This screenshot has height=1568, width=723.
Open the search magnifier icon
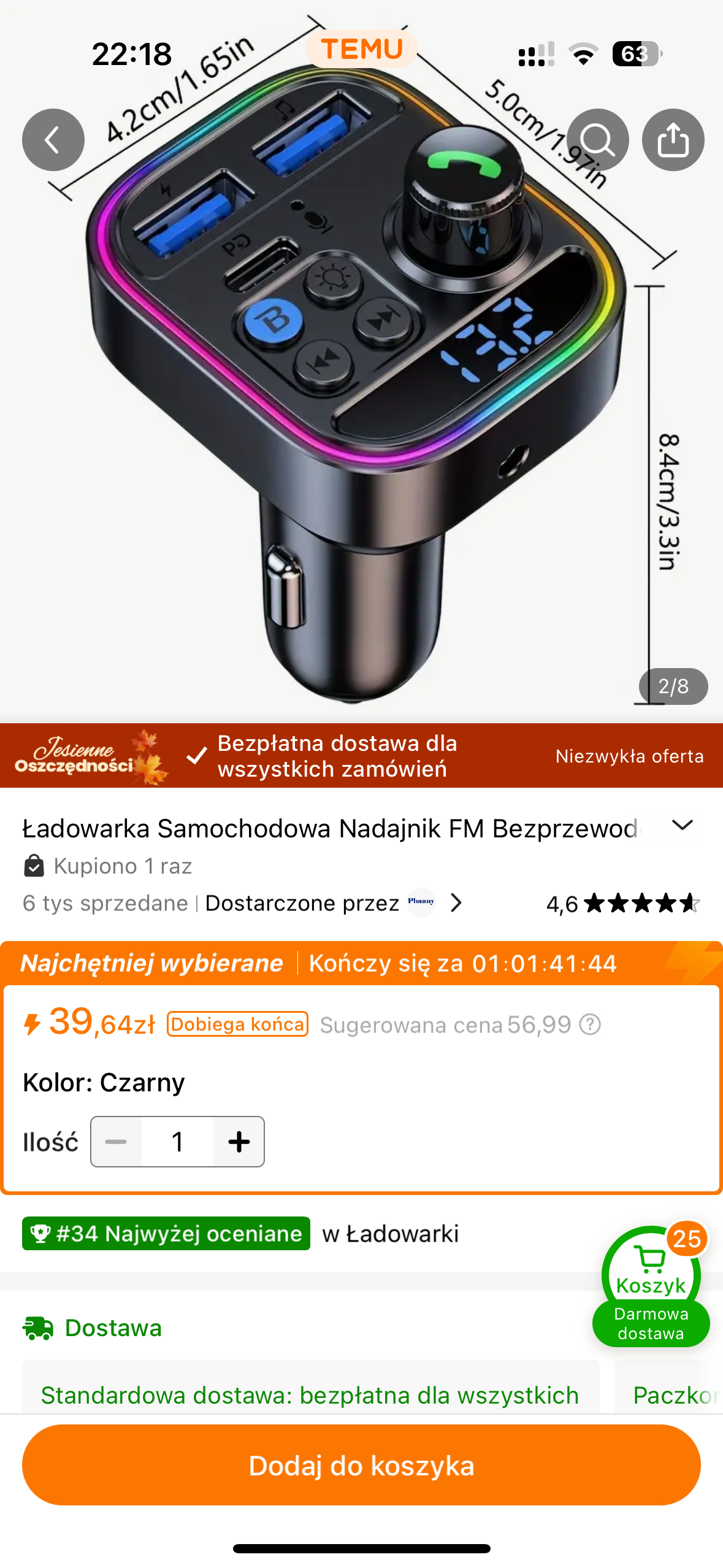tap(597, 140)
